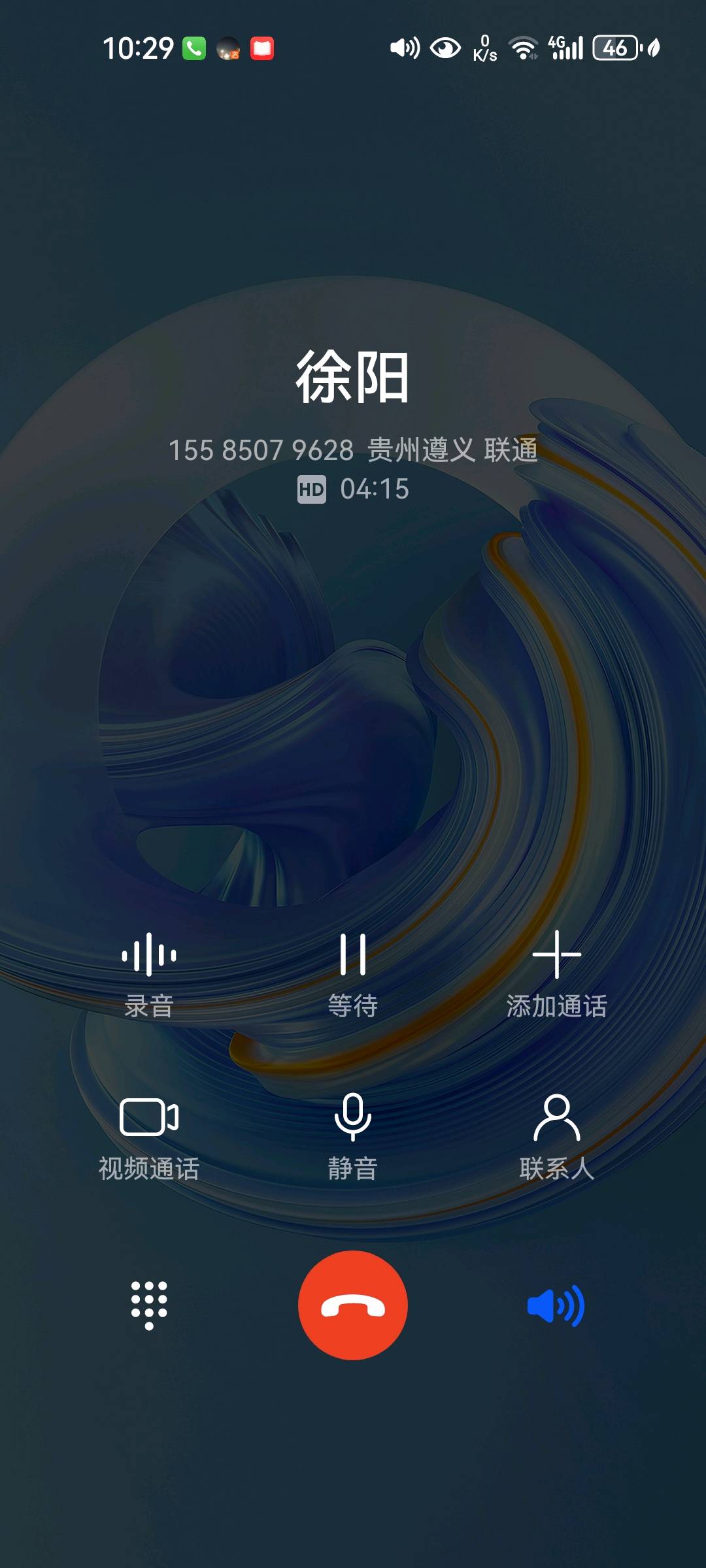The width and height of the screenshot is (706, 1568).
Task: Open contacts via 联系人
Action: point(557,1137)
